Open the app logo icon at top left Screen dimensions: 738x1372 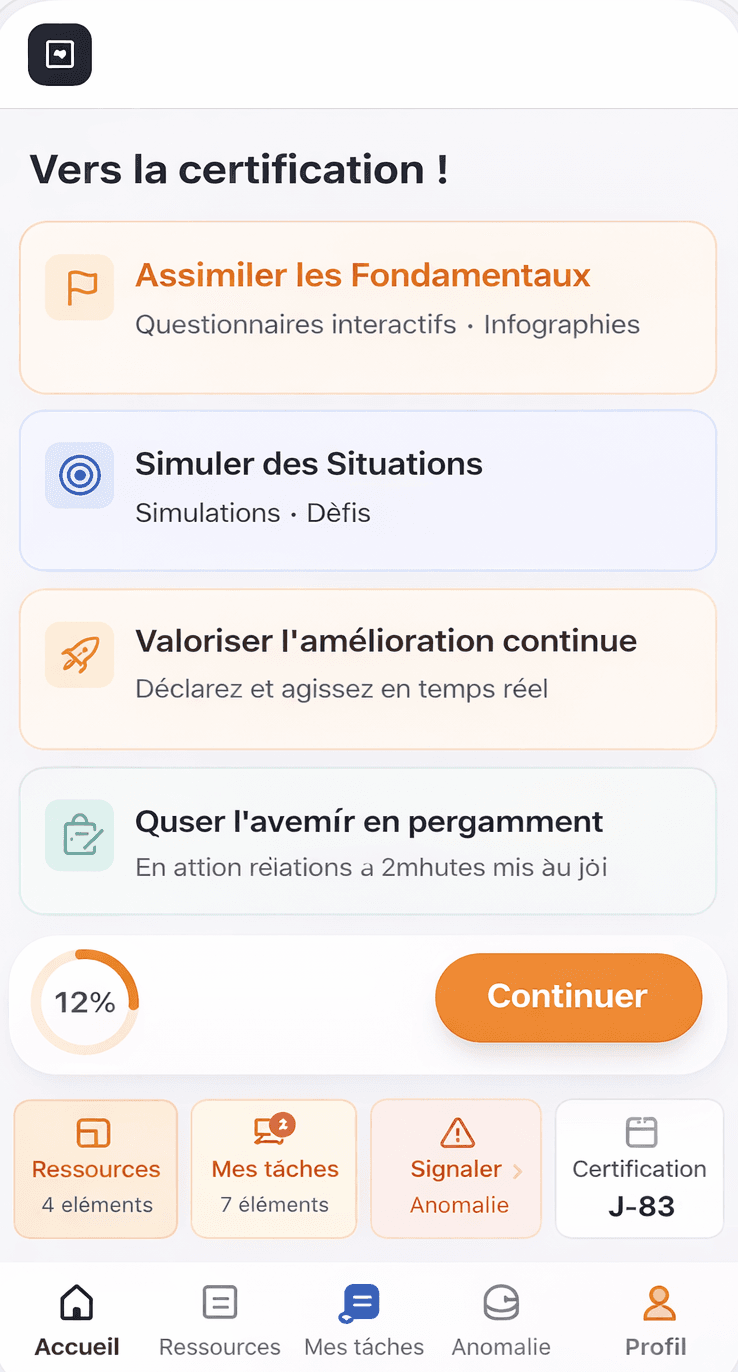59,55
